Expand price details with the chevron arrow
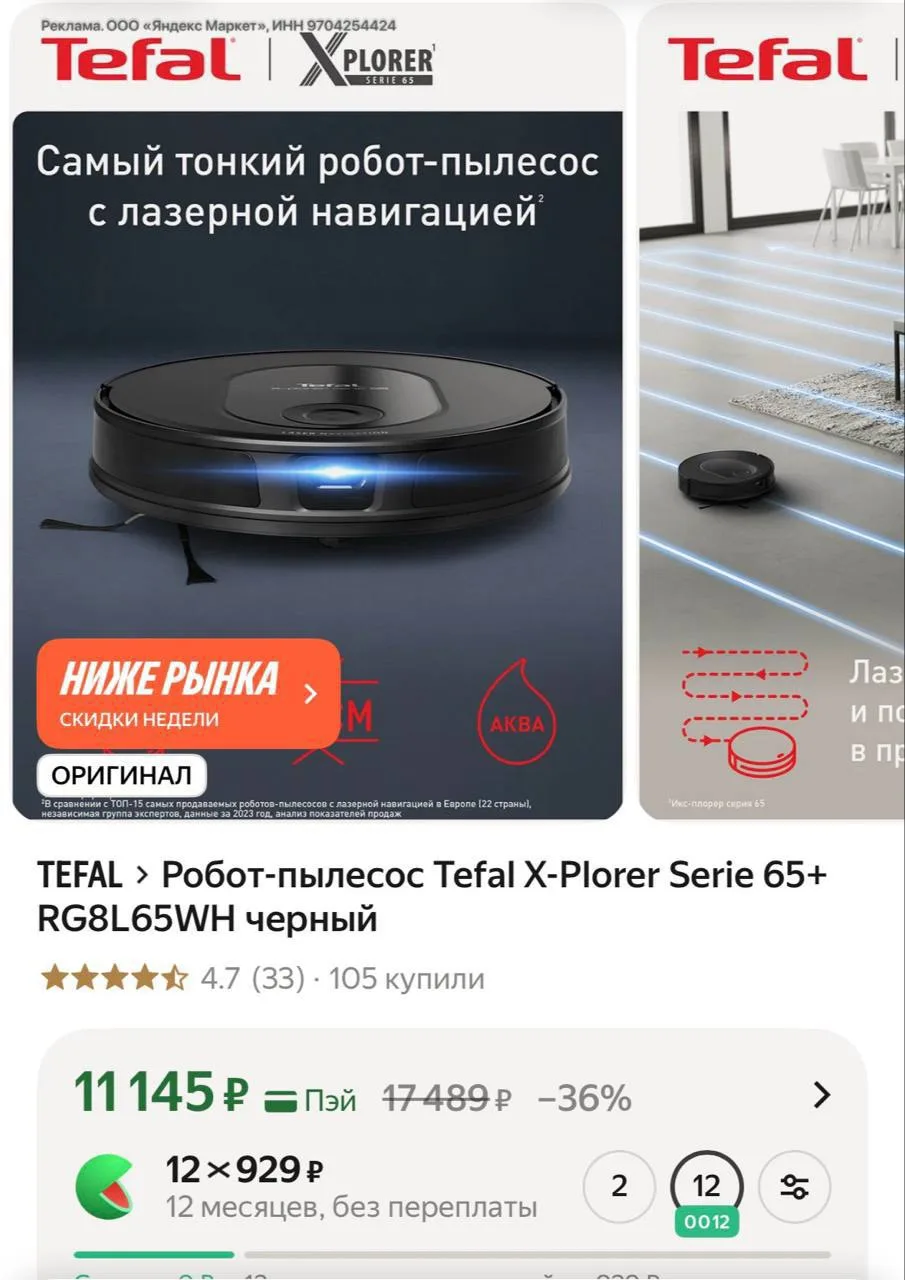Viewport: 905px width, 1280px height. pyautogui.click(x=821, y=1095)
